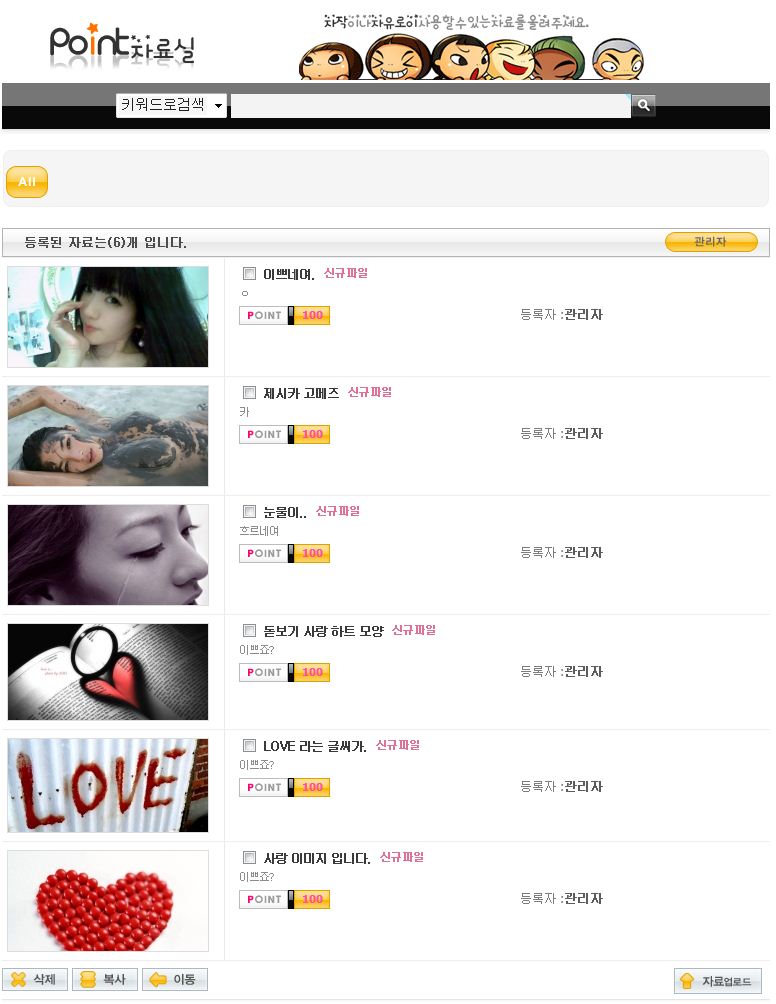Select the All category button
776x1004 pixels.
pos(27,182)
